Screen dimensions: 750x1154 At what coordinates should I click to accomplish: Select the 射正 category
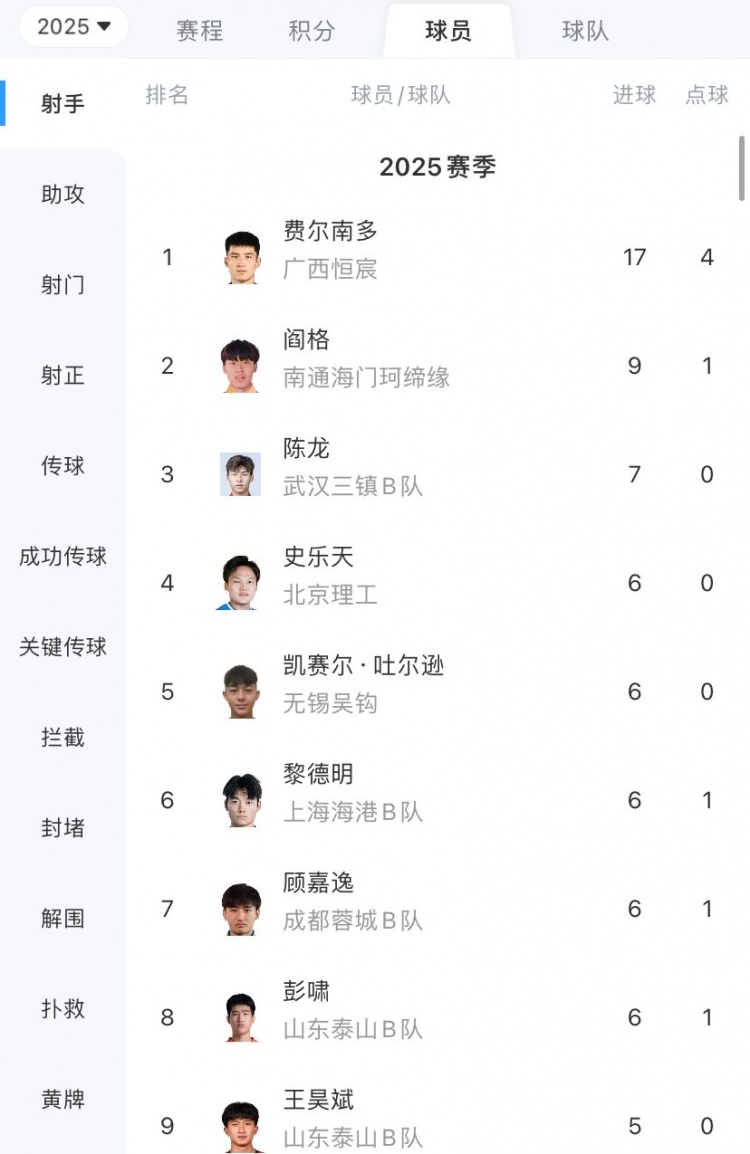(63, 375)
